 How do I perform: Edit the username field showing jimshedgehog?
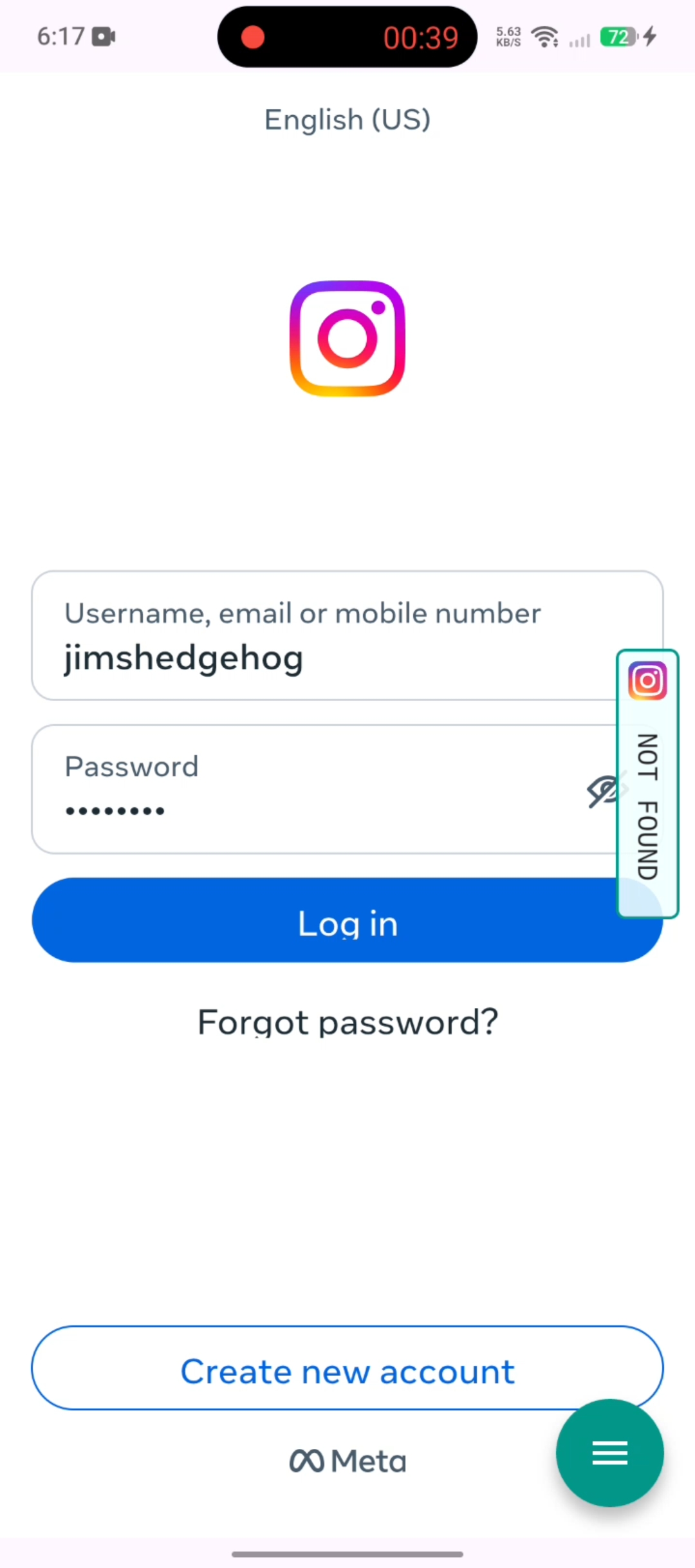[347, 635]
